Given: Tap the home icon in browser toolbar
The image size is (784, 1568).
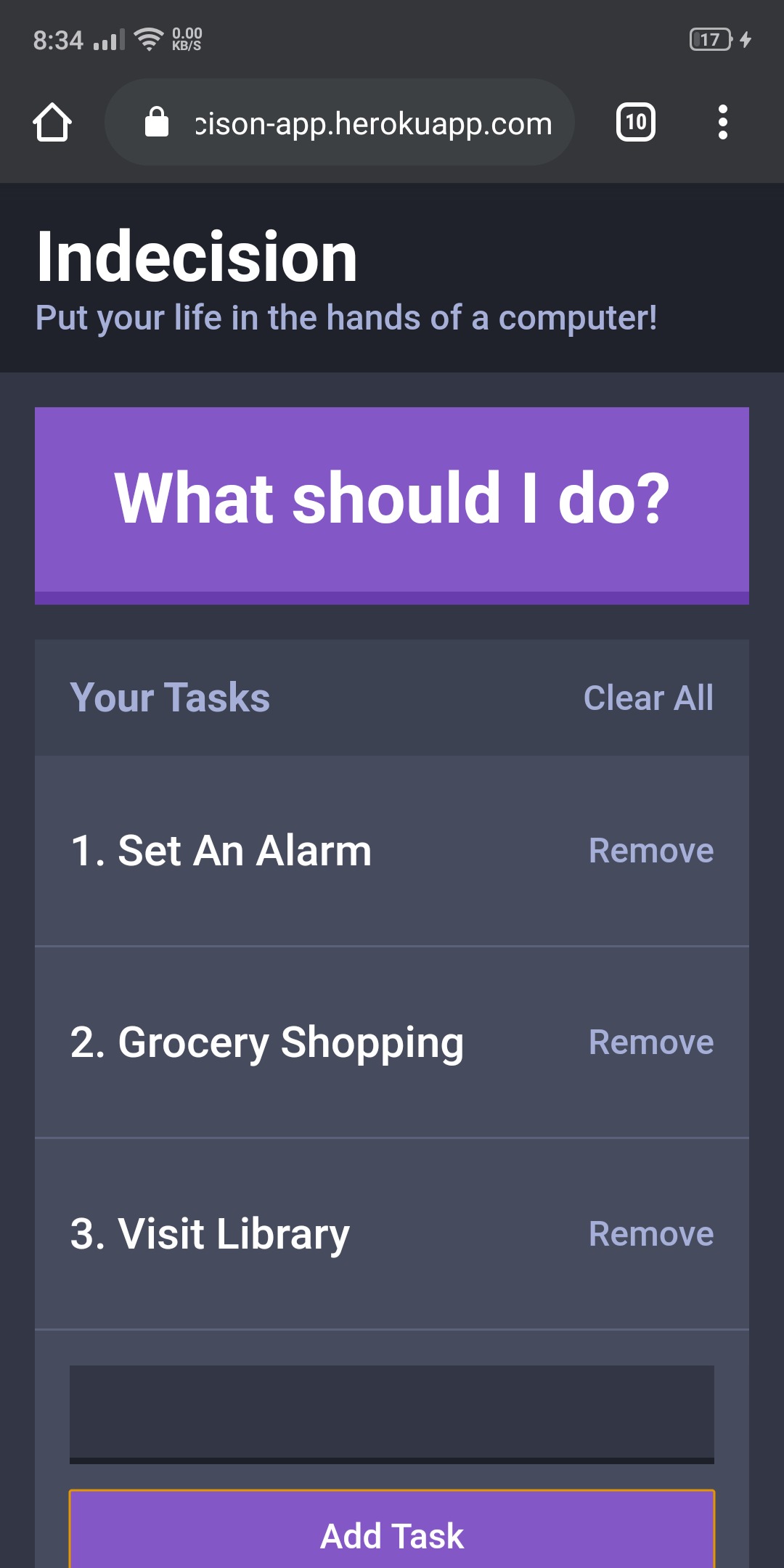Looking at the screenshot, I should 53,122.
